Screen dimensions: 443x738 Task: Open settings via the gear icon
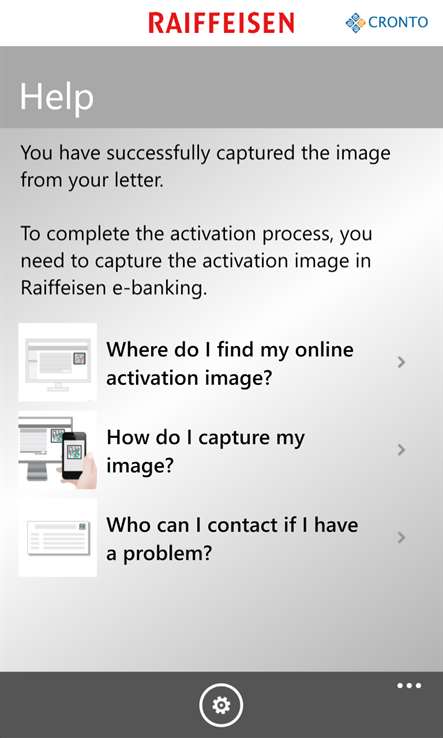point(221,705)
